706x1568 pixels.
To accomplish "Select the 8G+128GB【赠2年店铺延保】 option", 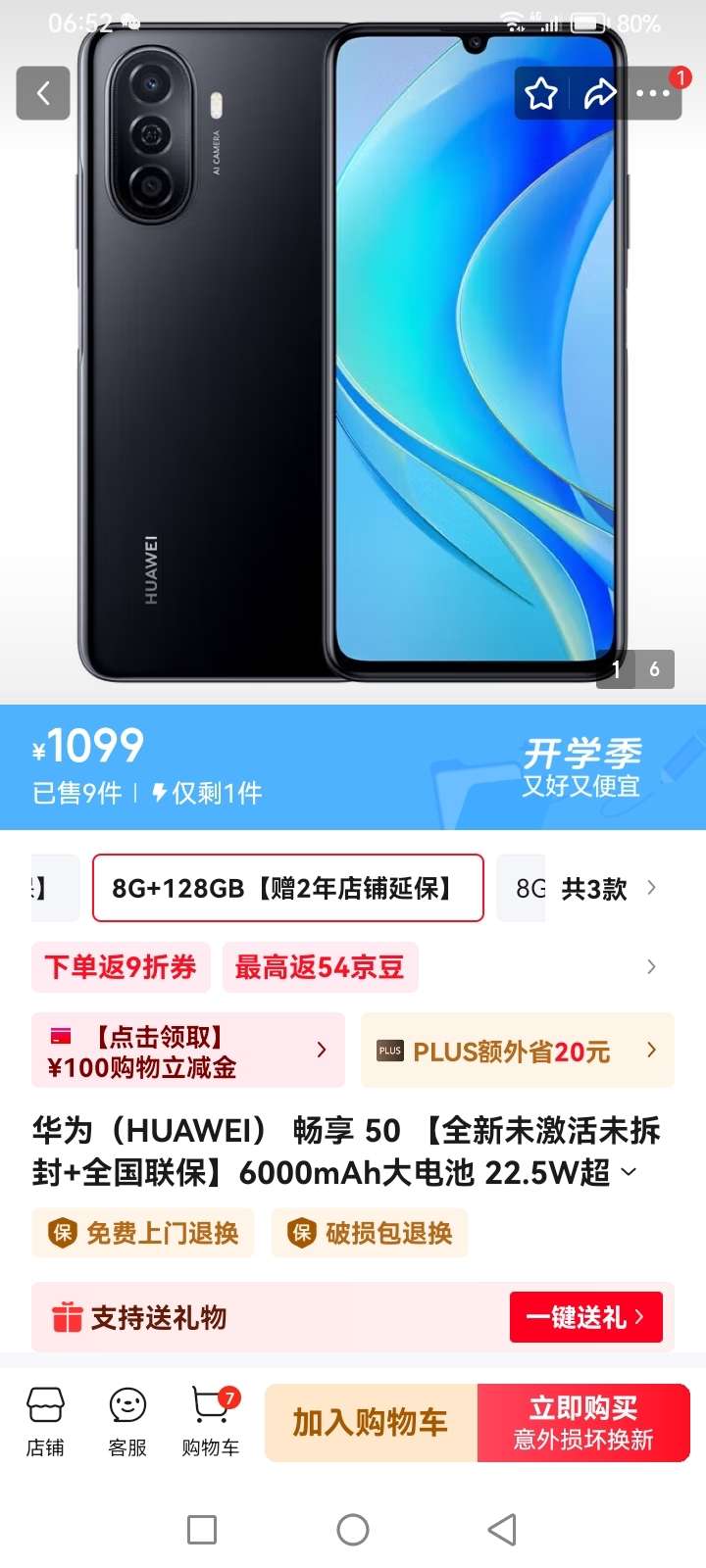I will pyautogui.click(x=288, y=888).
